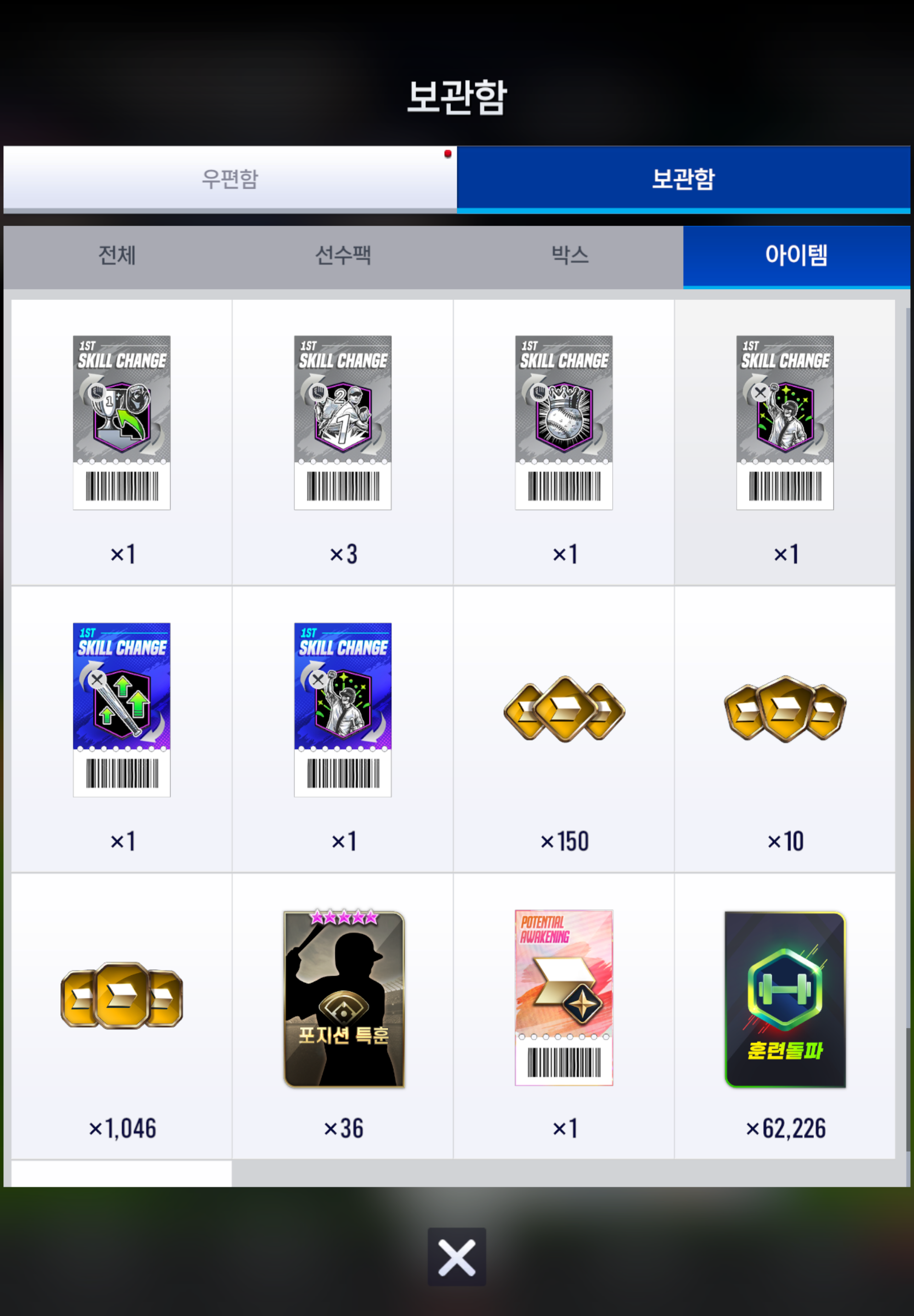Switch to the 우편함 tab
This screenshot has height=1316, width=914.
pos(229,178)
